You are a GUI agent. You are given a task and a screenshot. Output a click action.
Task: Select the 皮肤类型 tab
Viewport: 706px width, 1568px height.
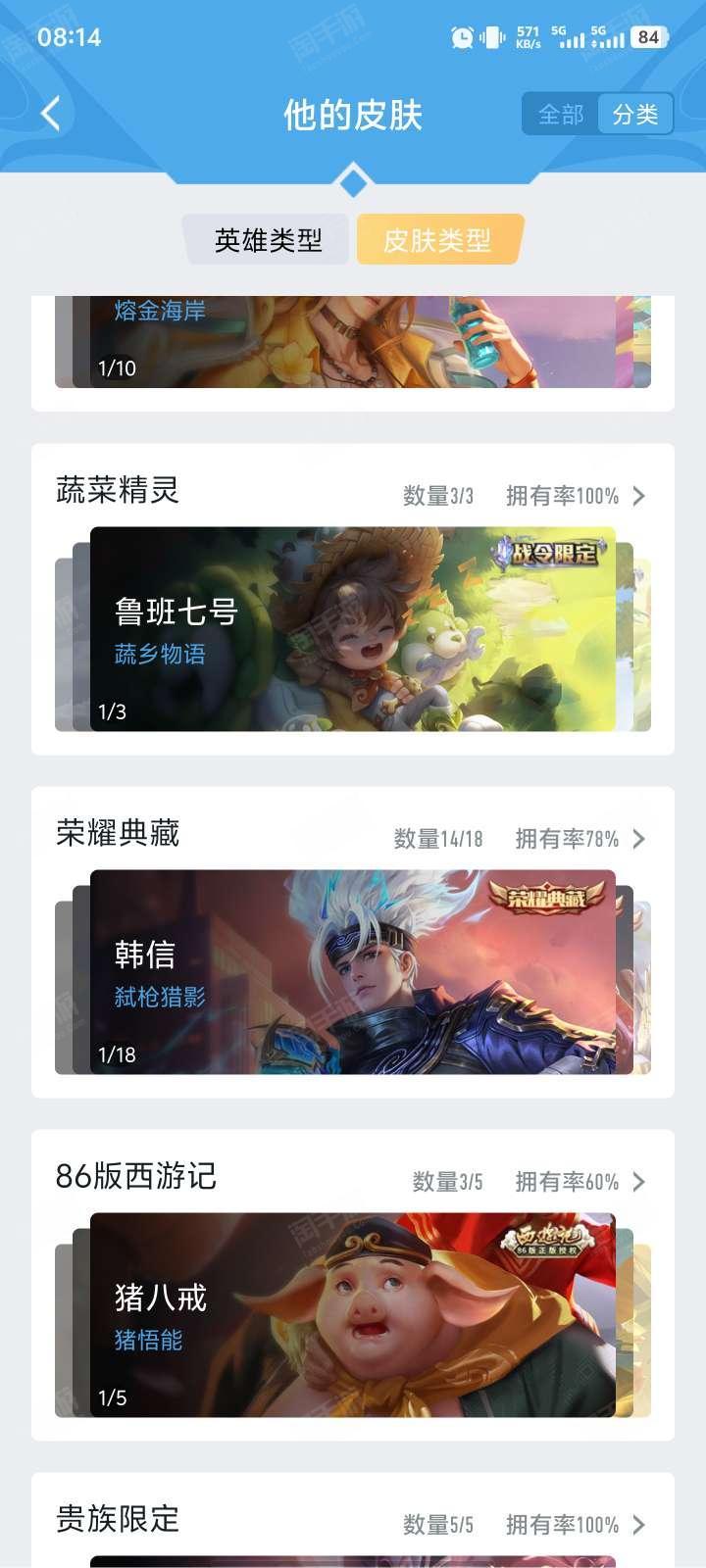438,240
